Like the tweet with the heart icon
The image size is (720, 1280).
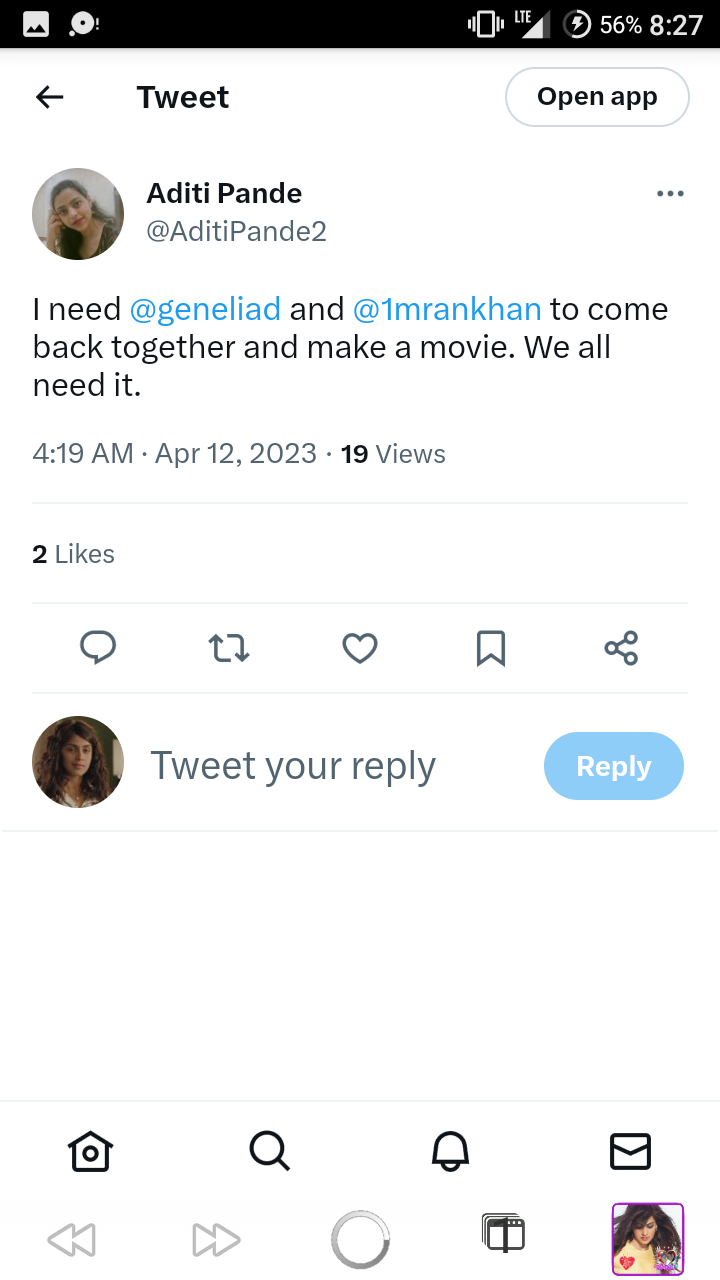tap(360, 648)
